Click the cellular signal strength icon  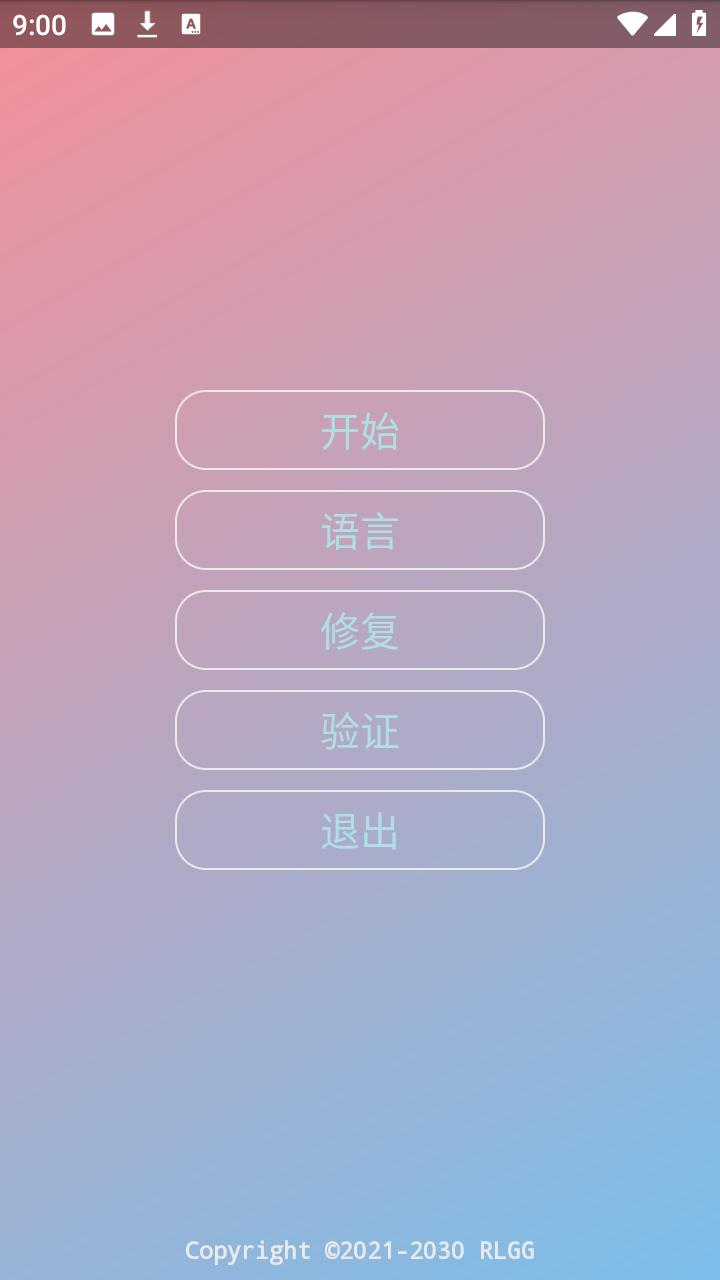coord(665,24)
